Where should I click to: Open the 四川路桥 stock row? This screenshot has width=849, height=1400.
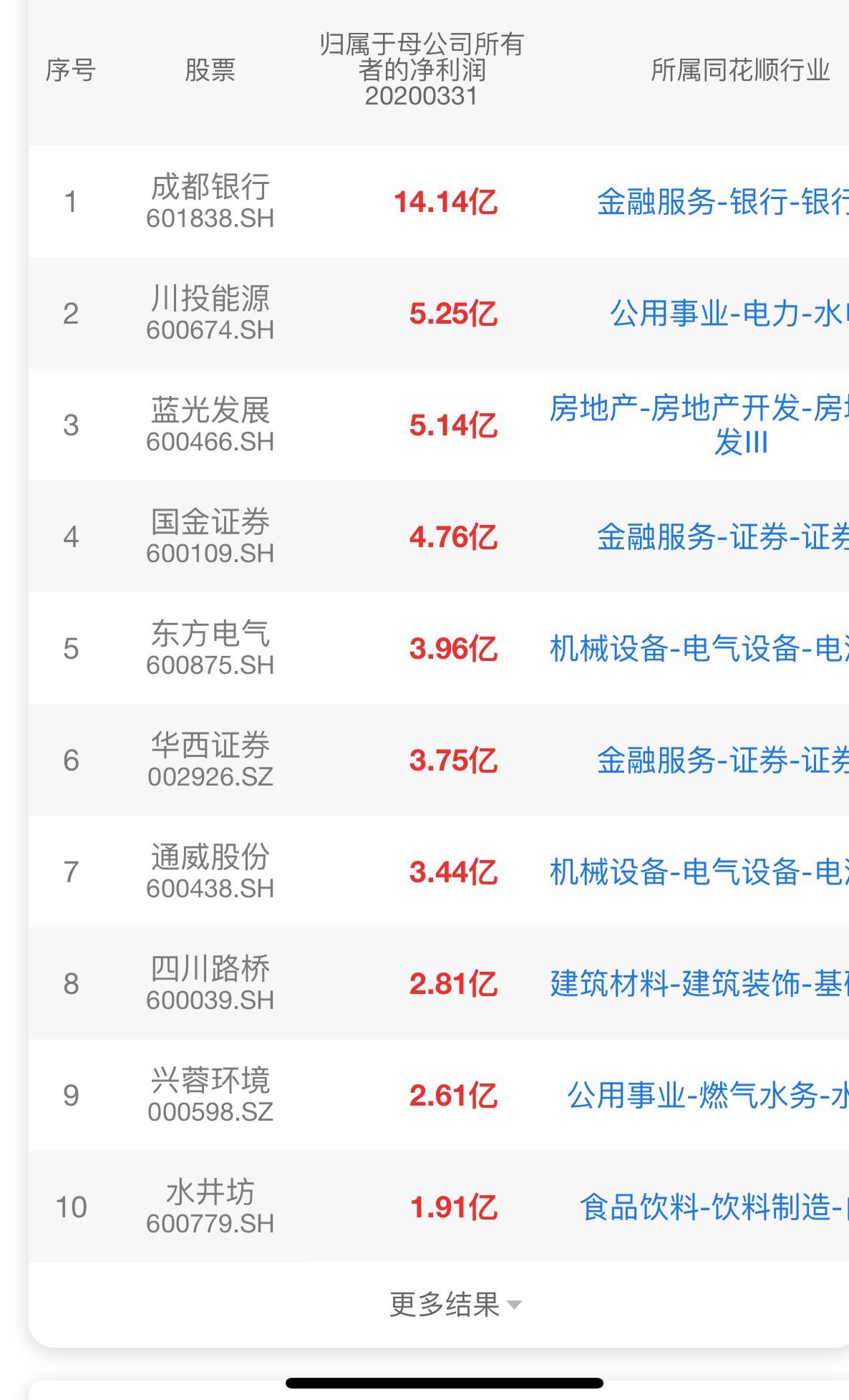pos(439,983)
